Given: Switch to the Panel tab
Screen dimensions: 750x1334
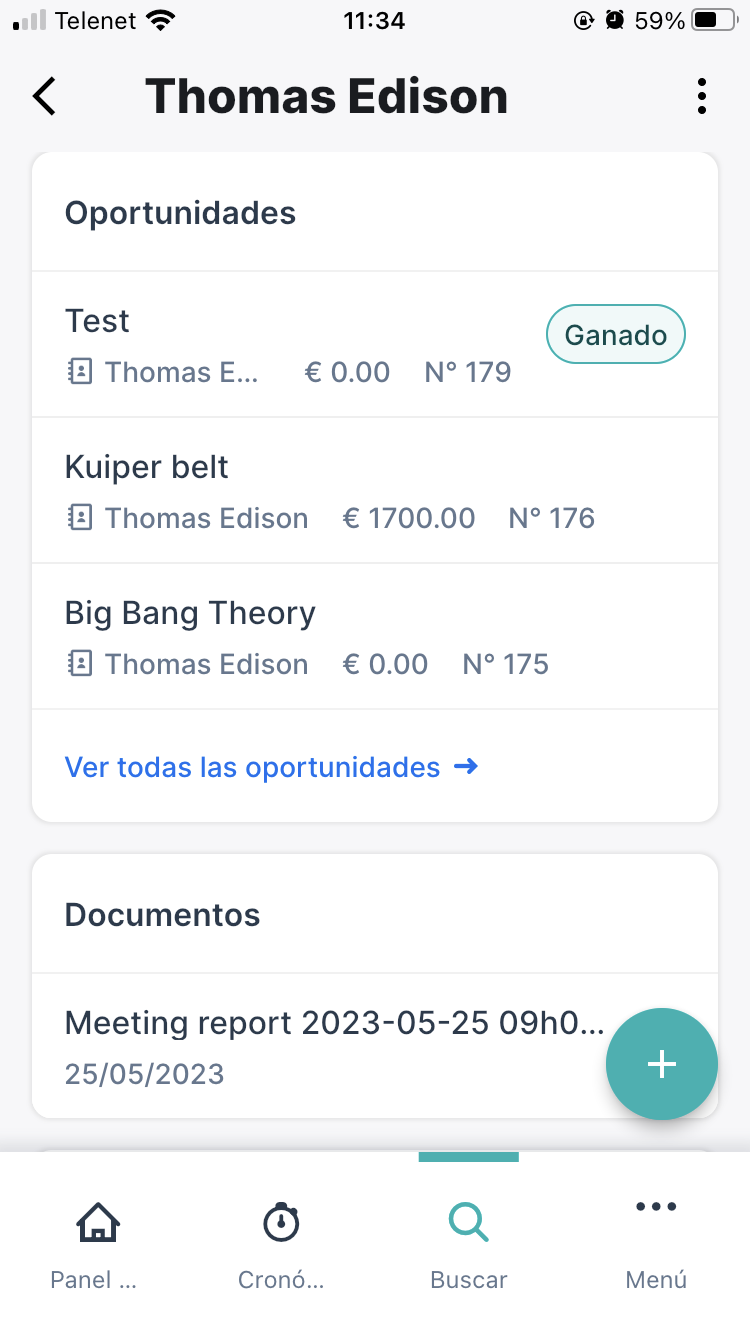Looking at the screenshot, I should click(x=94, y=1244).
